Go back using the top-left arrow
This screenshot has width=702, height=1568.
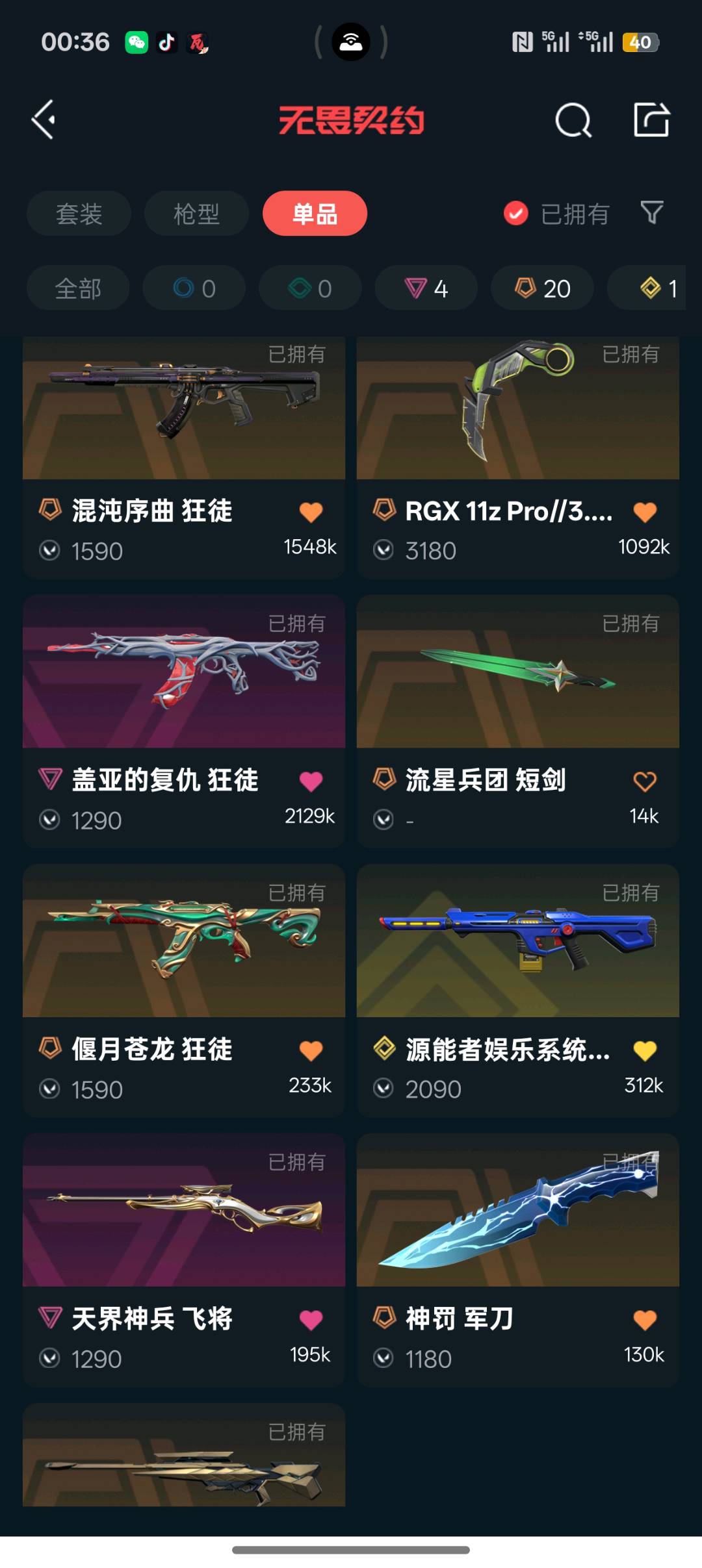[44, 120]
